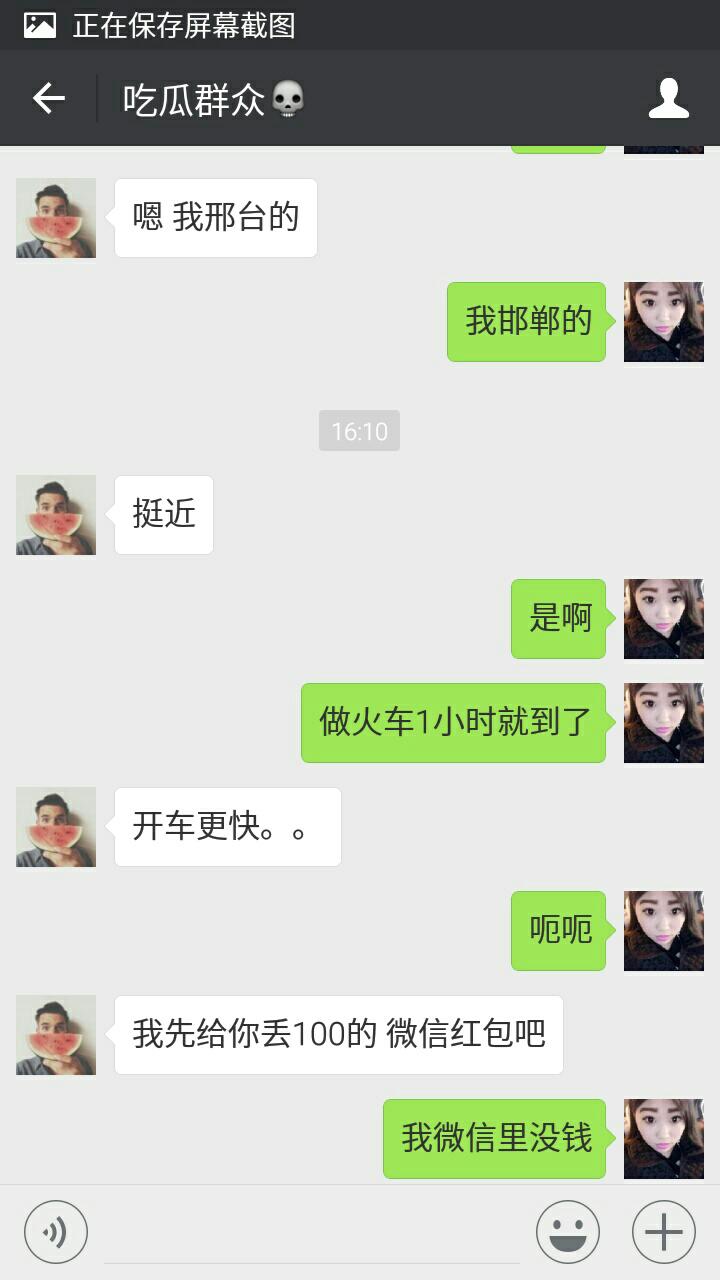Open chat info via the profile icon
The image size is (720, 1280).
pos(668,98)
